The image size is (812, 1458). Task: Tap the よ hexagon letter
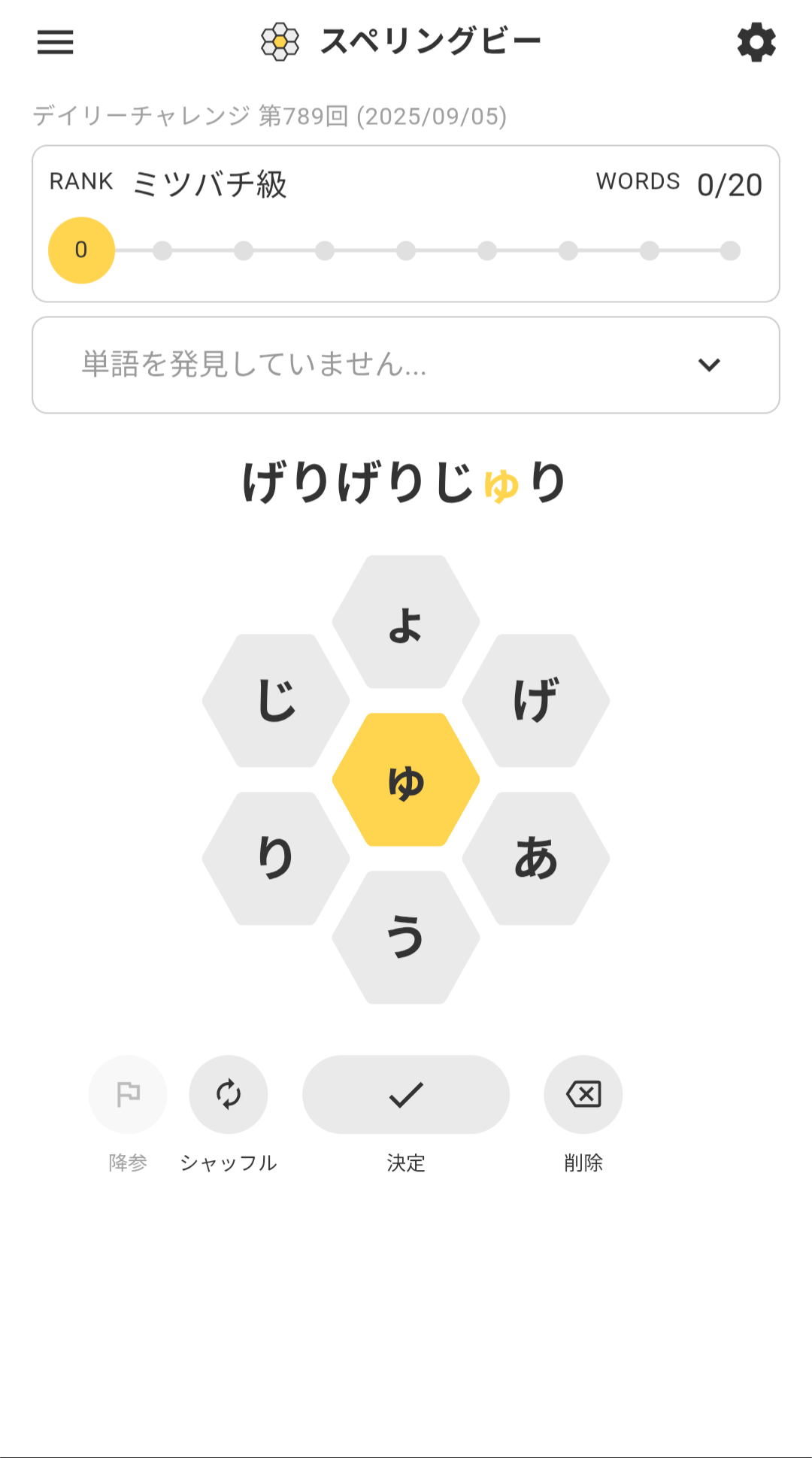[x=406, y=623]
